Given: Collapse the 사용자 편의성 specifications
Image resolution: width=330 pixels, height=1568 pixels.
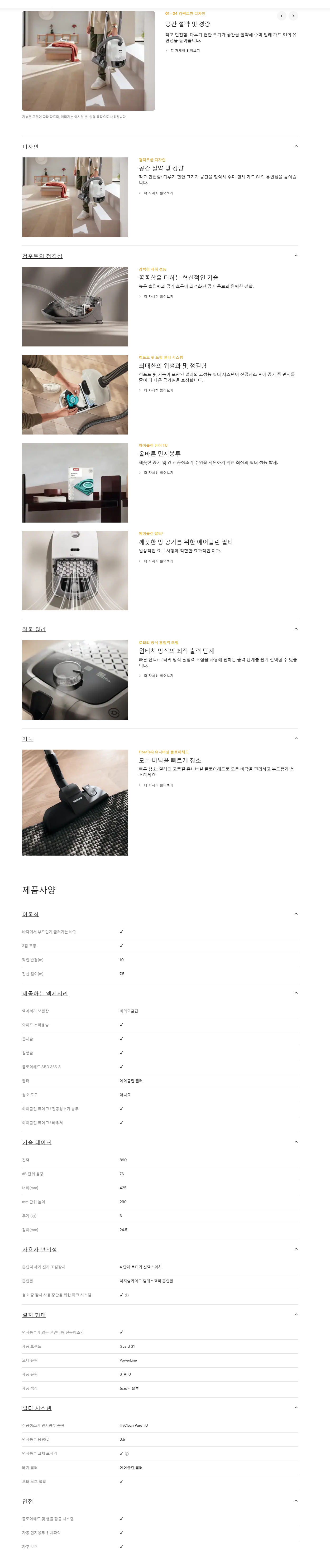Looking at the screenshot, I should (296, 1249).
